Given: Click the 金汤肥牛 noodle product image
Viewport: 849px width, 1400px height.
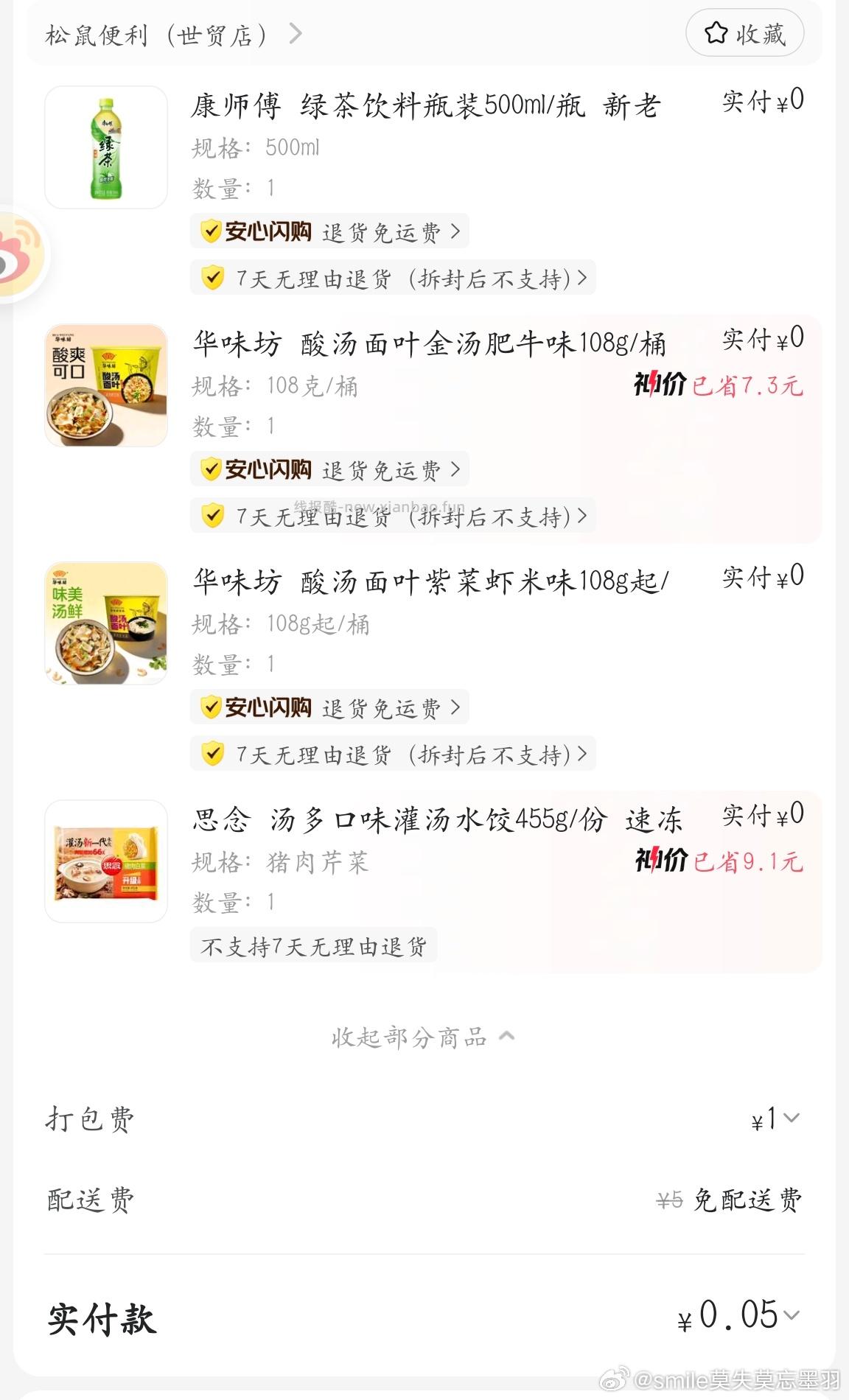Looking at the screenshot, I should [105, 385].
